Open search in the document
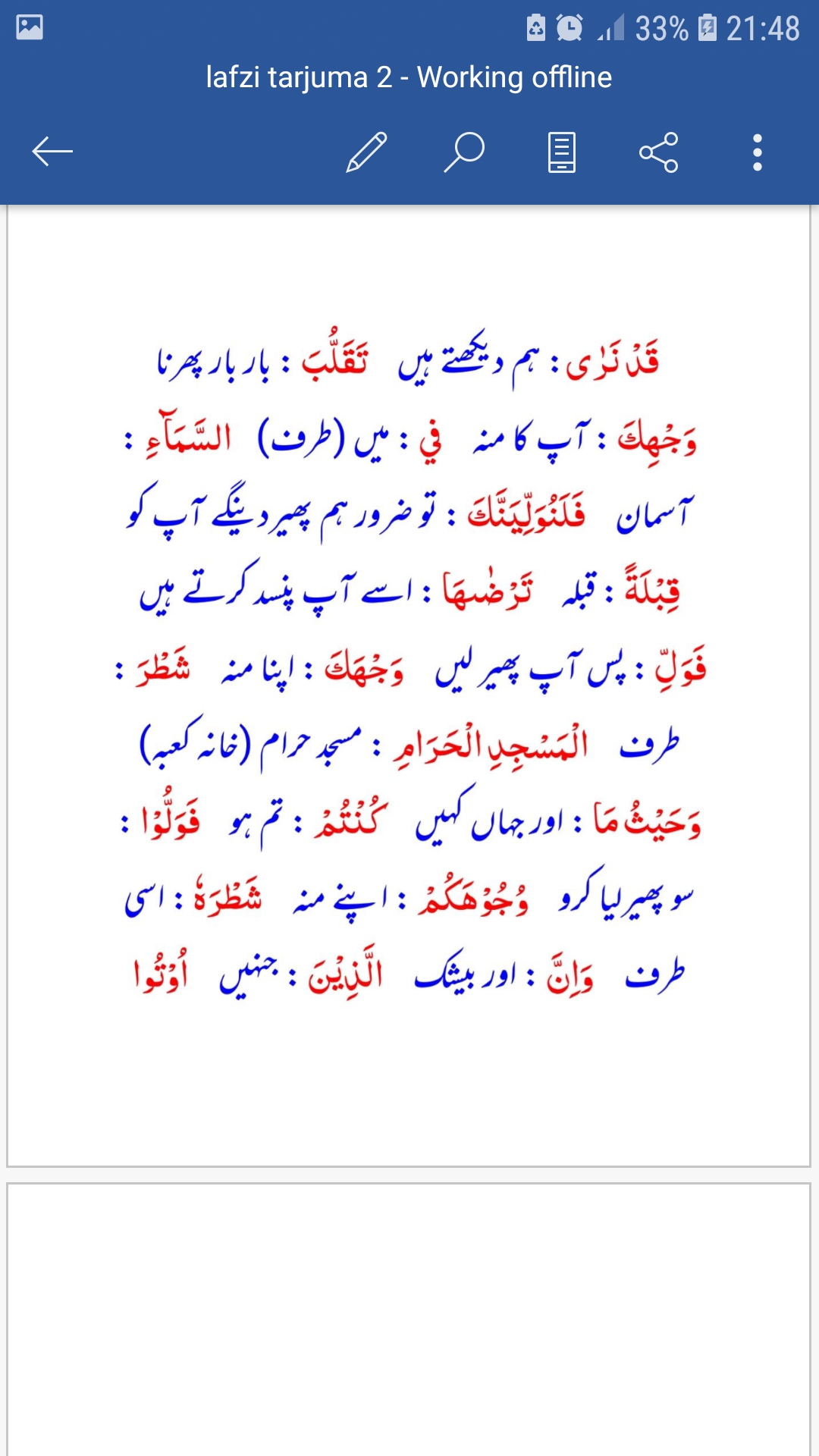 point(464,152)
